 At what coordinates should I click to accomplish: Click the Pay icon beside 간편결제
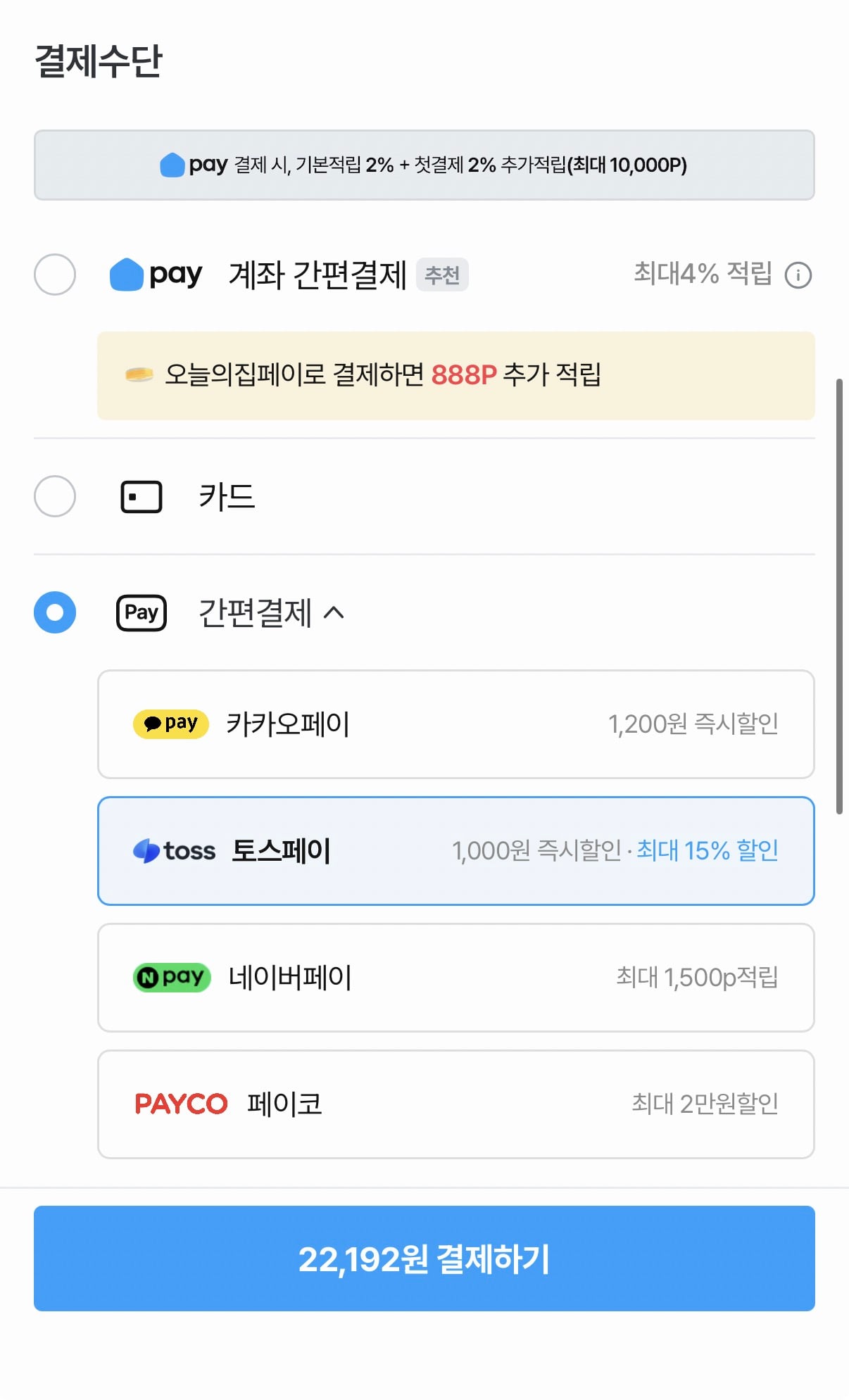tap(141, 612)
